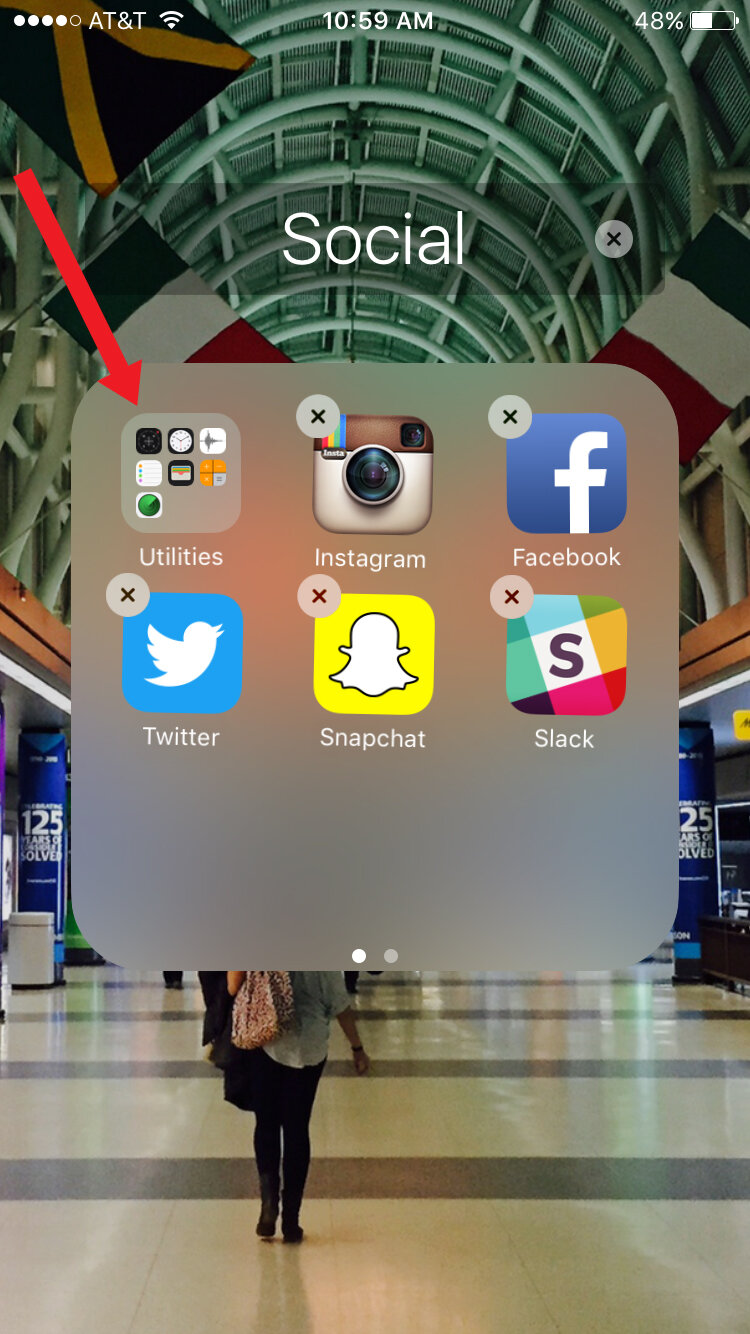This screenshot has width=750, height=1334.
Task: Delete the Facebook app
Action: pos(510,416)
